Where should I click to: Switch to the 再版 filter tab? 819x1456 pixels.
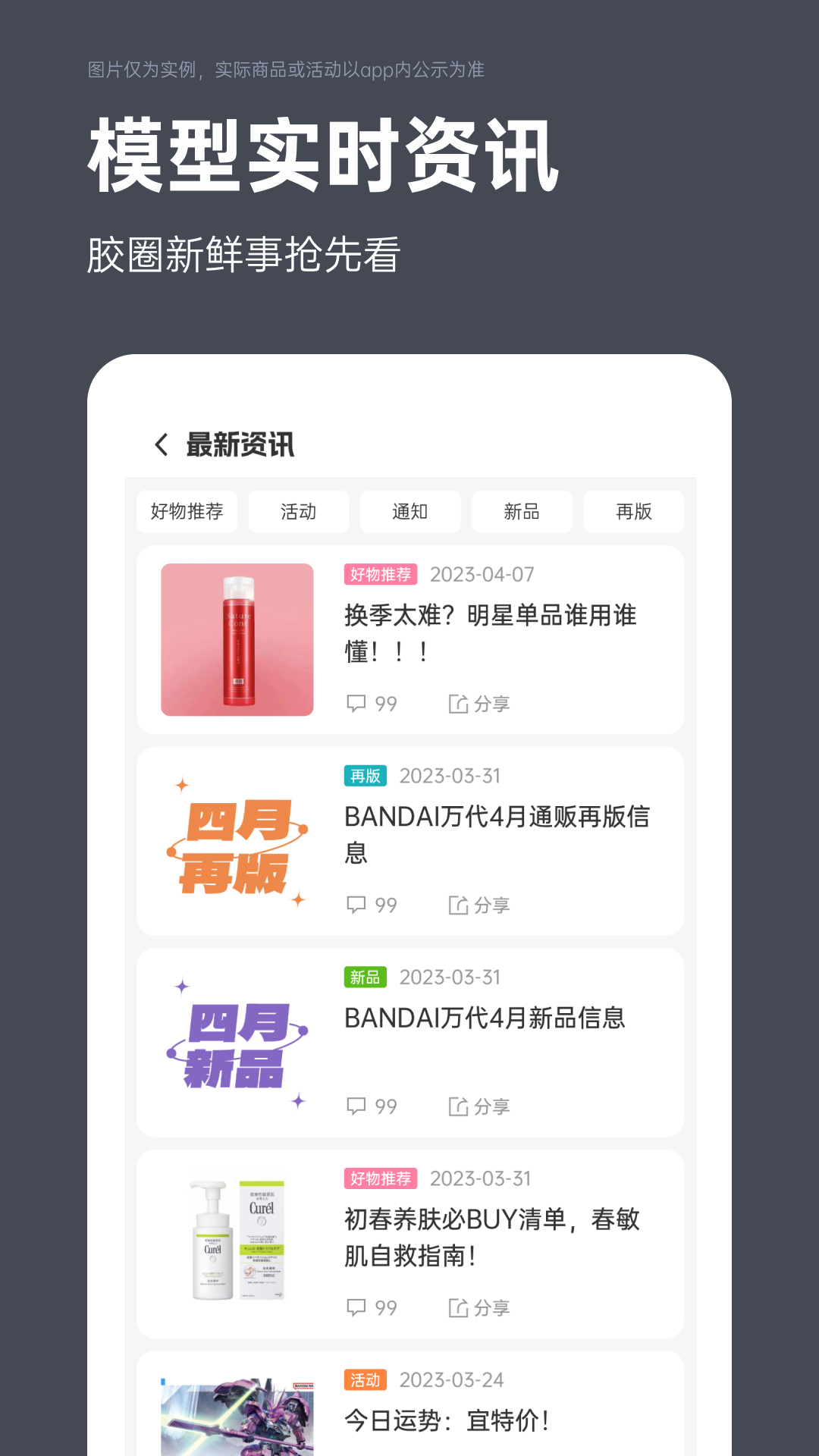tap(633, 512)
